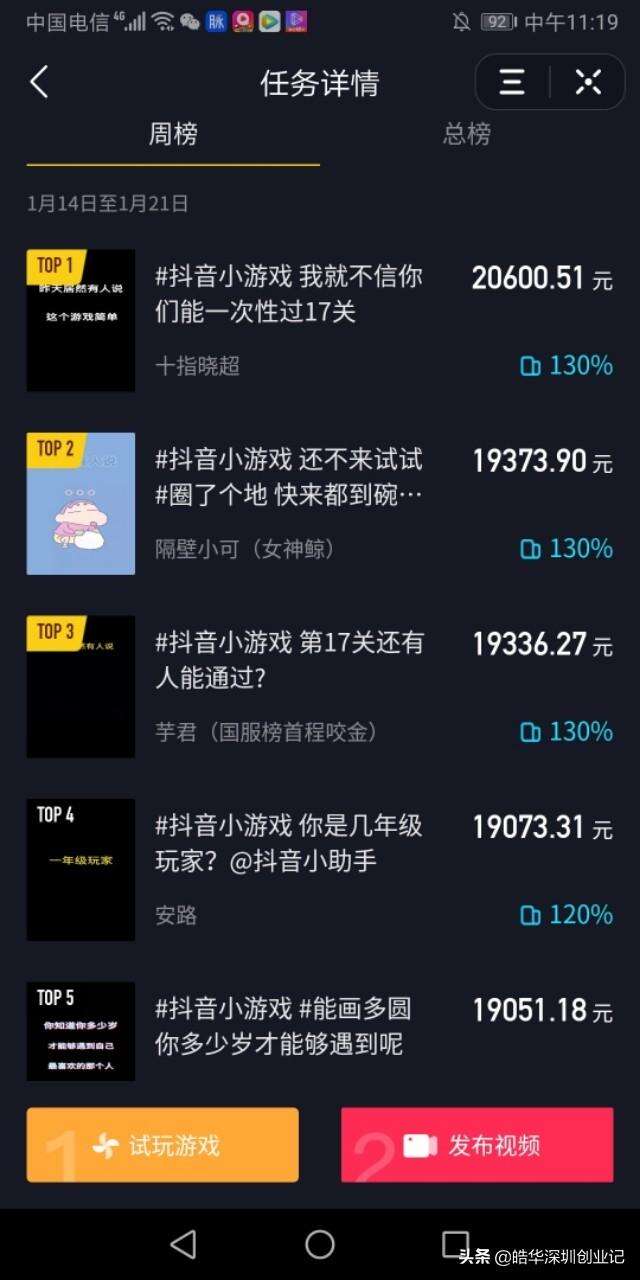This screenshot has height=1280, width=640.
Task: Tap the system back triangle button
Action: 183,1244
